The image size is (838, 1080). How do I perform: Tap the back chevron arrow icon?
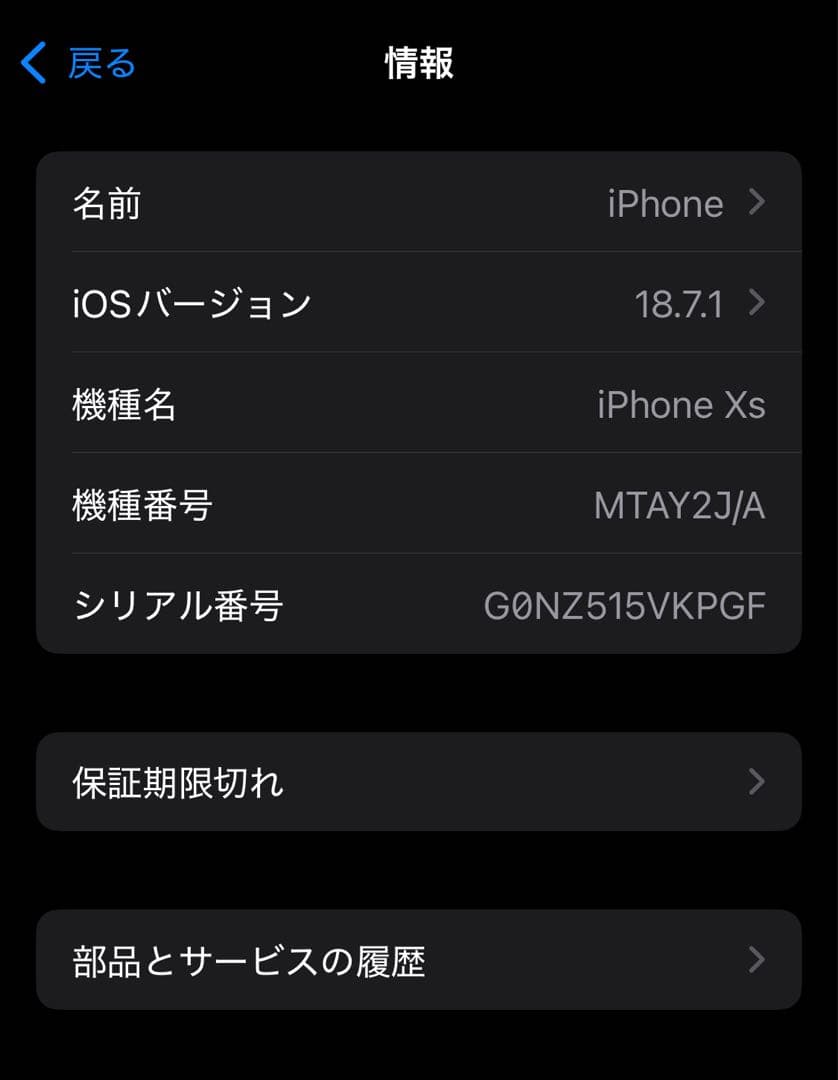[33, 63]
